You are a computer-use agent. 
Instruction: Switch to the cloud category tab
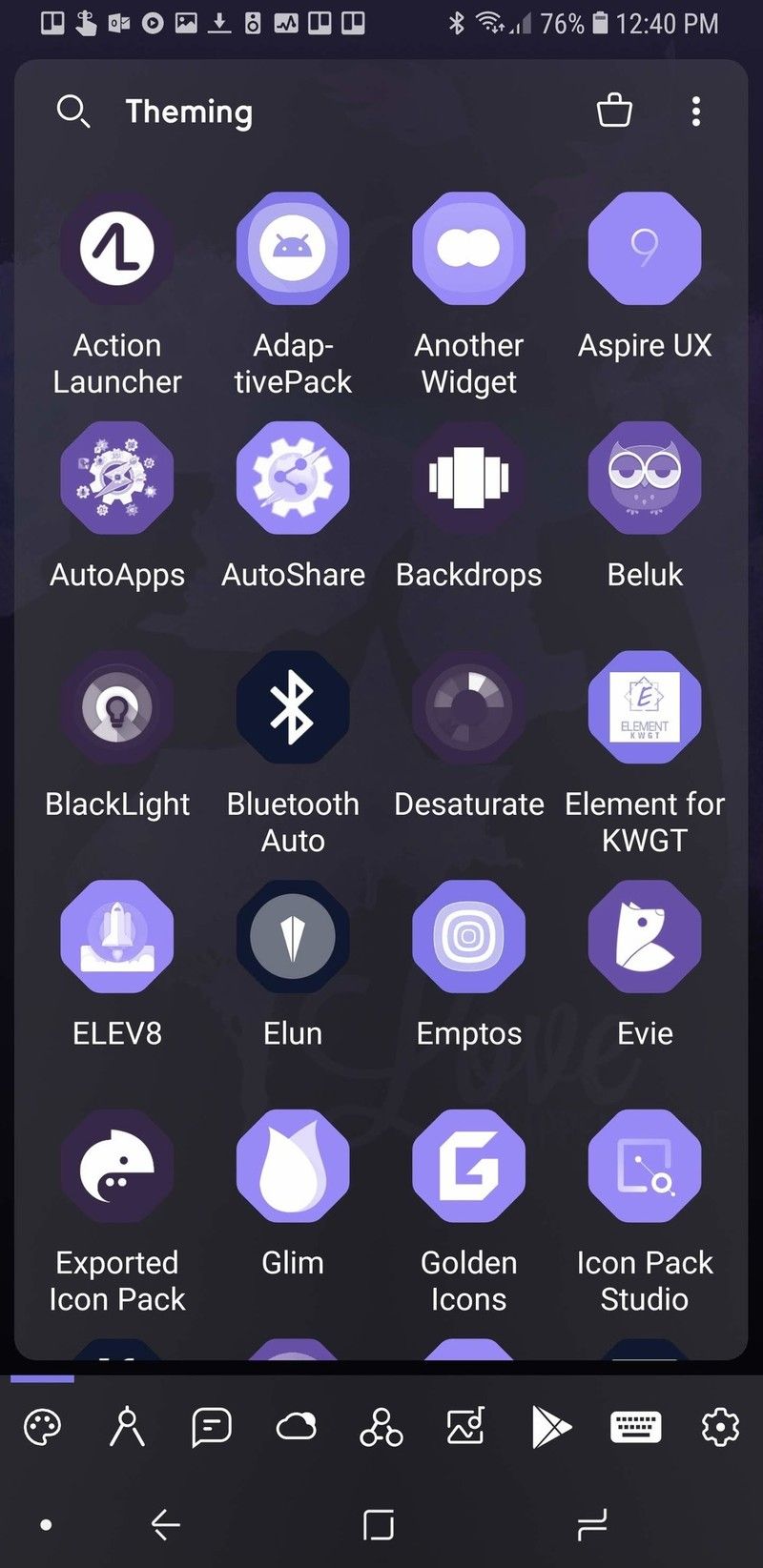pos(296,1427)
